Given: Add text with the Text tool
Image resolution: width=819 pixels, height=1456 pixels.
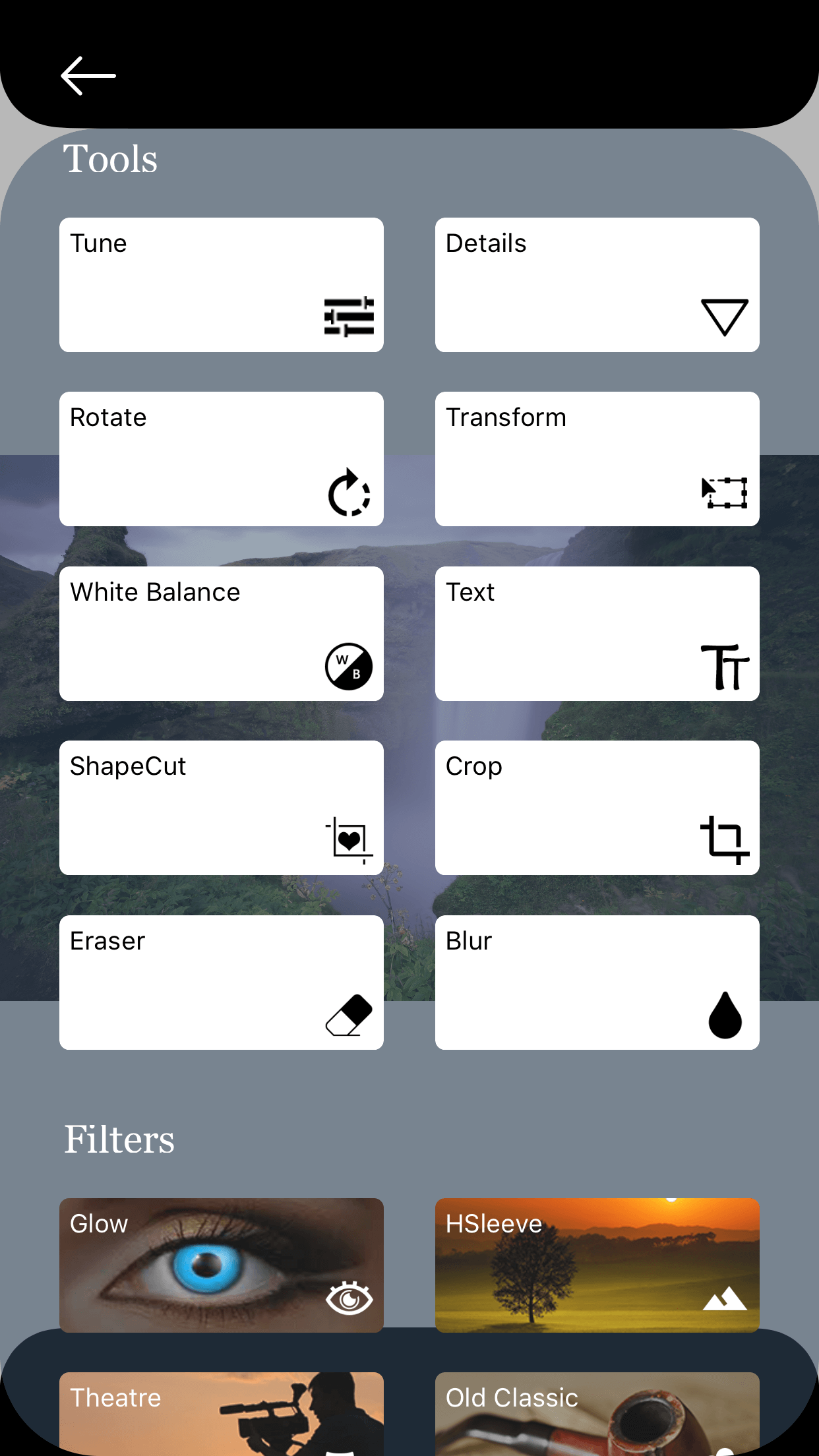Looking at the screenshot, I should coord(597,634).
